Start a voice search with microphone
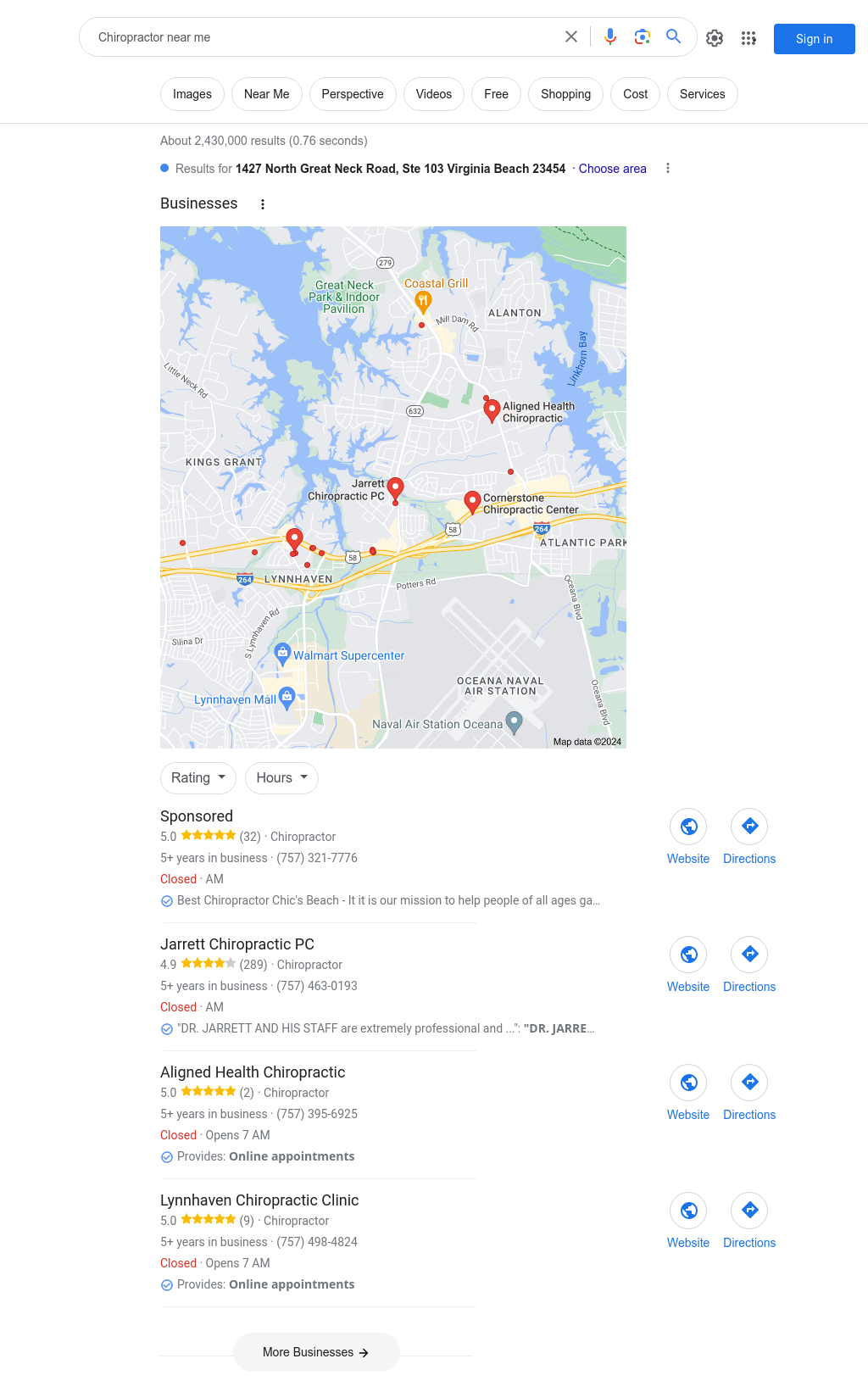868x1392 pixels. (x=610, y=36)
